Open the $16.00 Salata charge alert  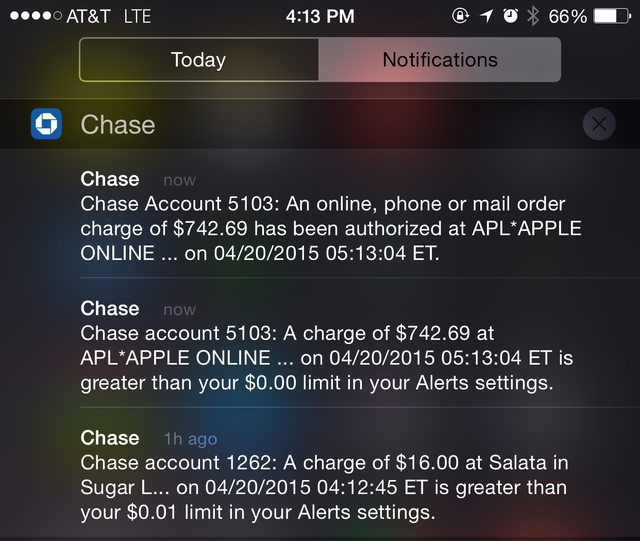pos(360,475)
